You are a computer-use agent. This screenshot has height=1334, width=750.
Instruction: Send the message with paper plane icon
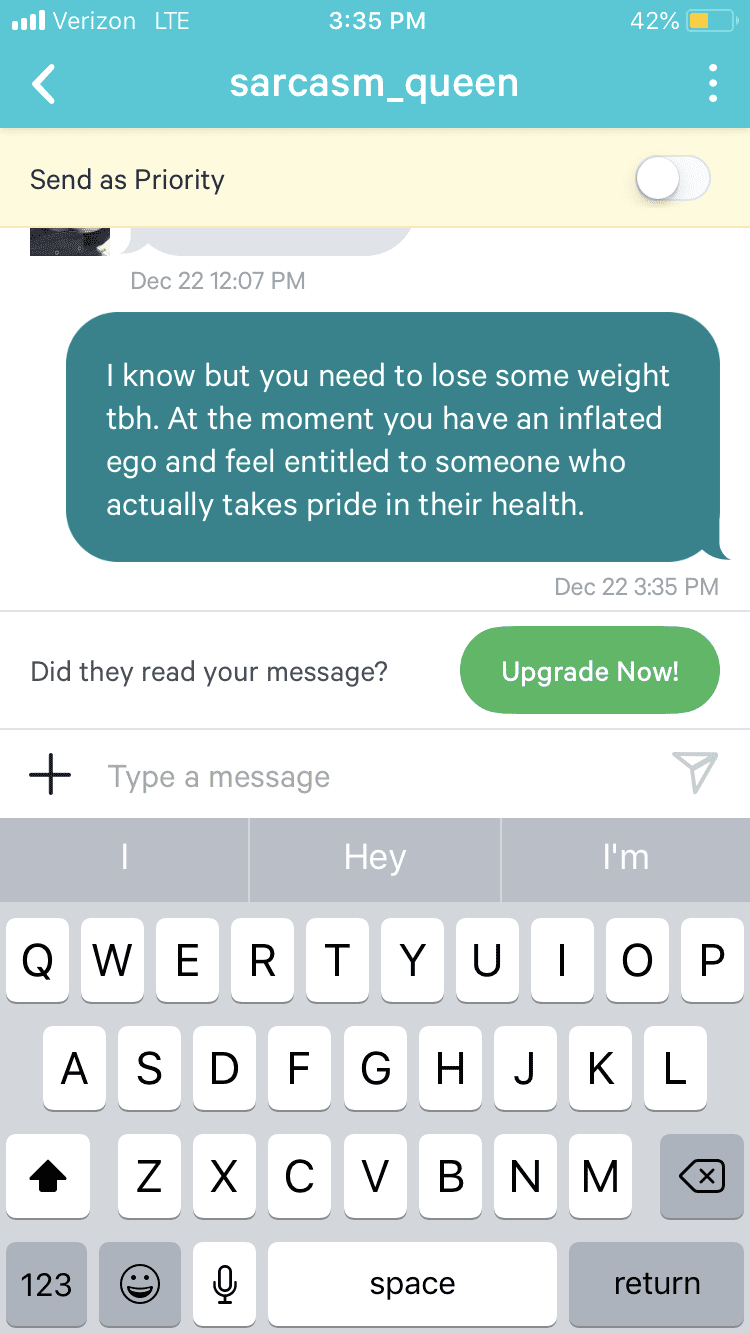click(694, 773)
